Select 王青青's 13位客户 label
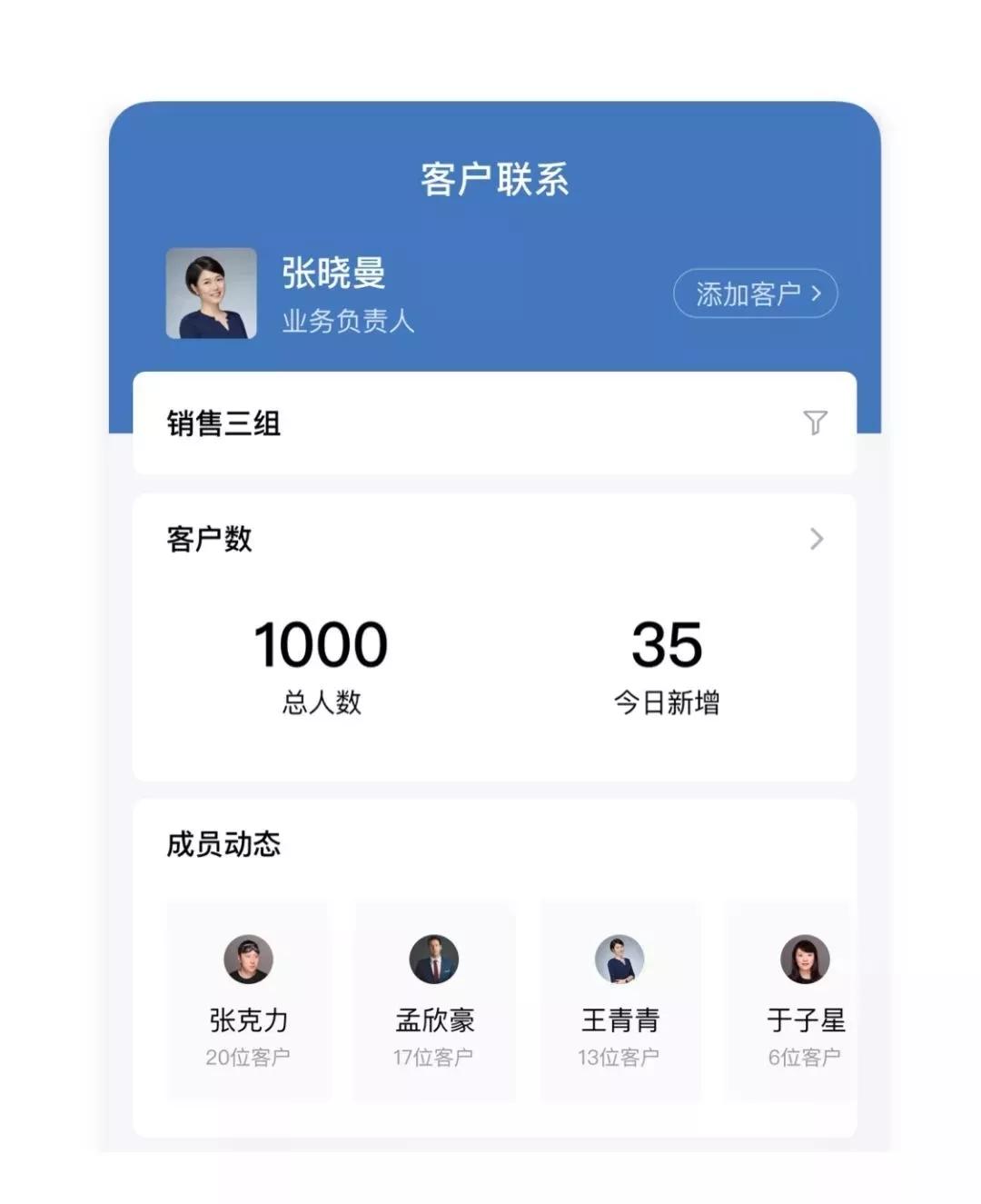The image size is (981, 1204). click(x=620, y=1057)
